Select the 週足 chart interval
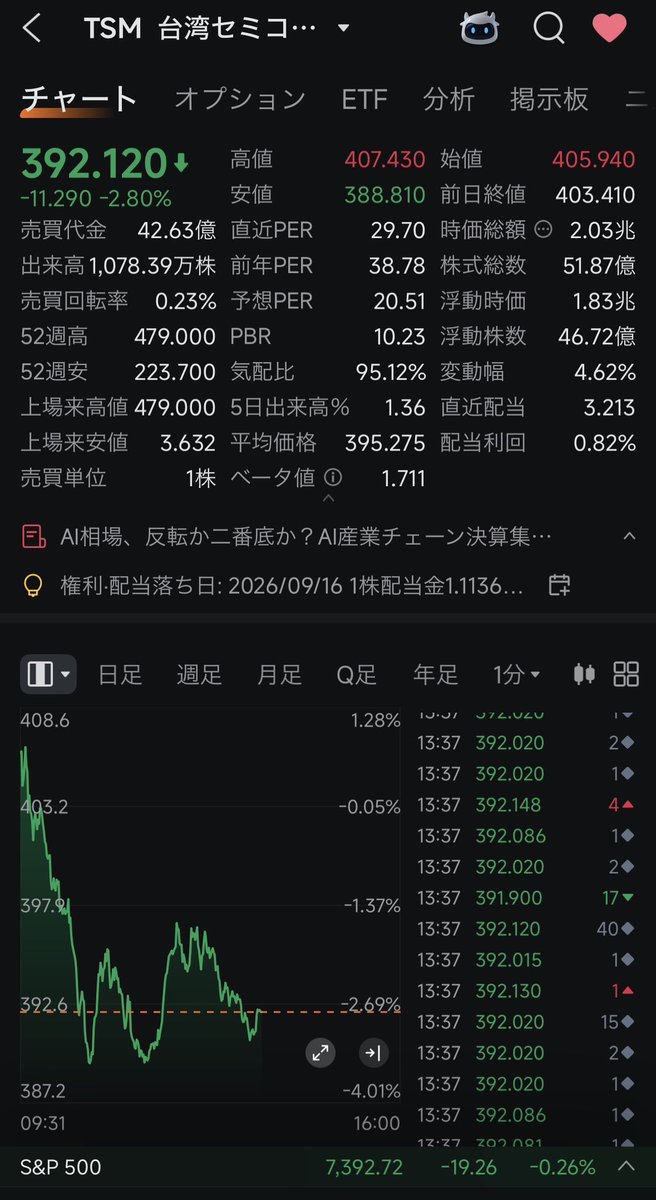The image size is (656, 1200). click(199, 674)
